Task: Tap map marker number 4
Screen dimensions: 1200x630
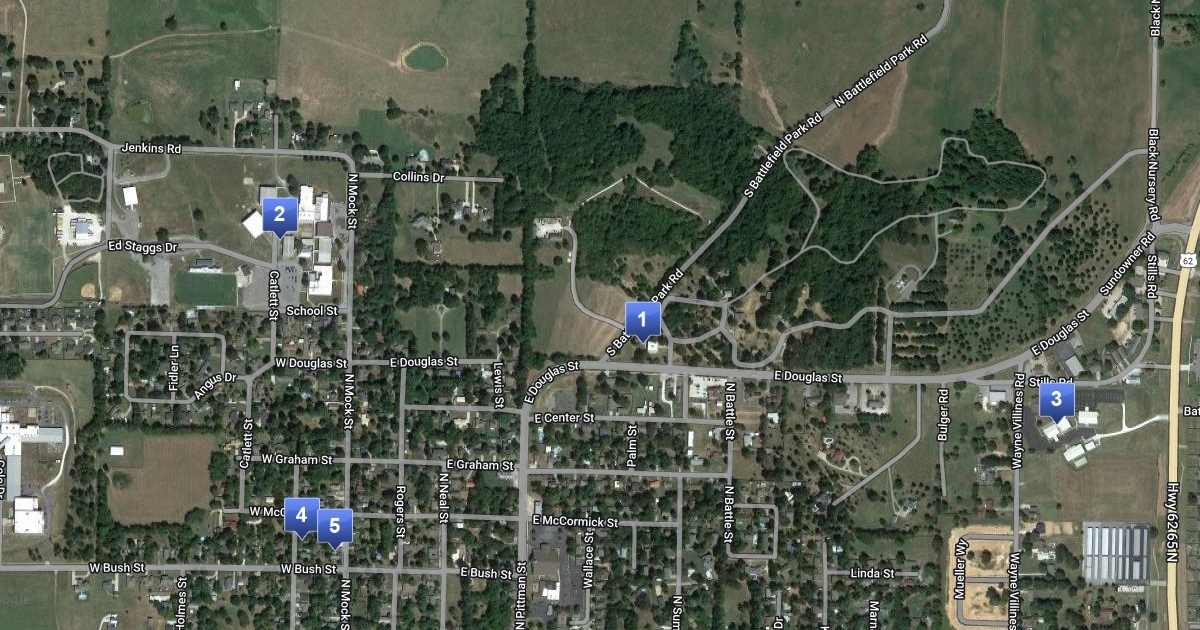Action: (301, 515)
